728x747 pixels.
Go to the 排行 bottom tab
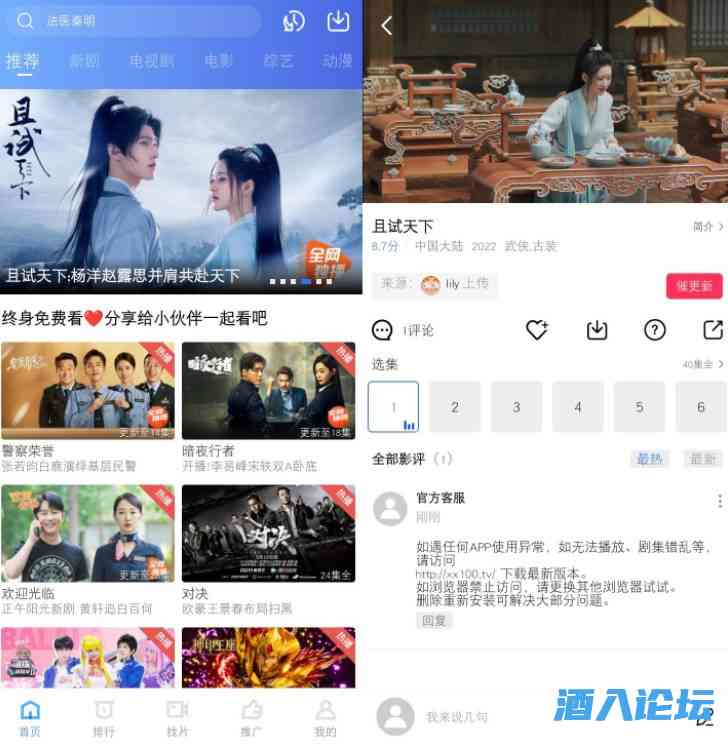point(103,717)
